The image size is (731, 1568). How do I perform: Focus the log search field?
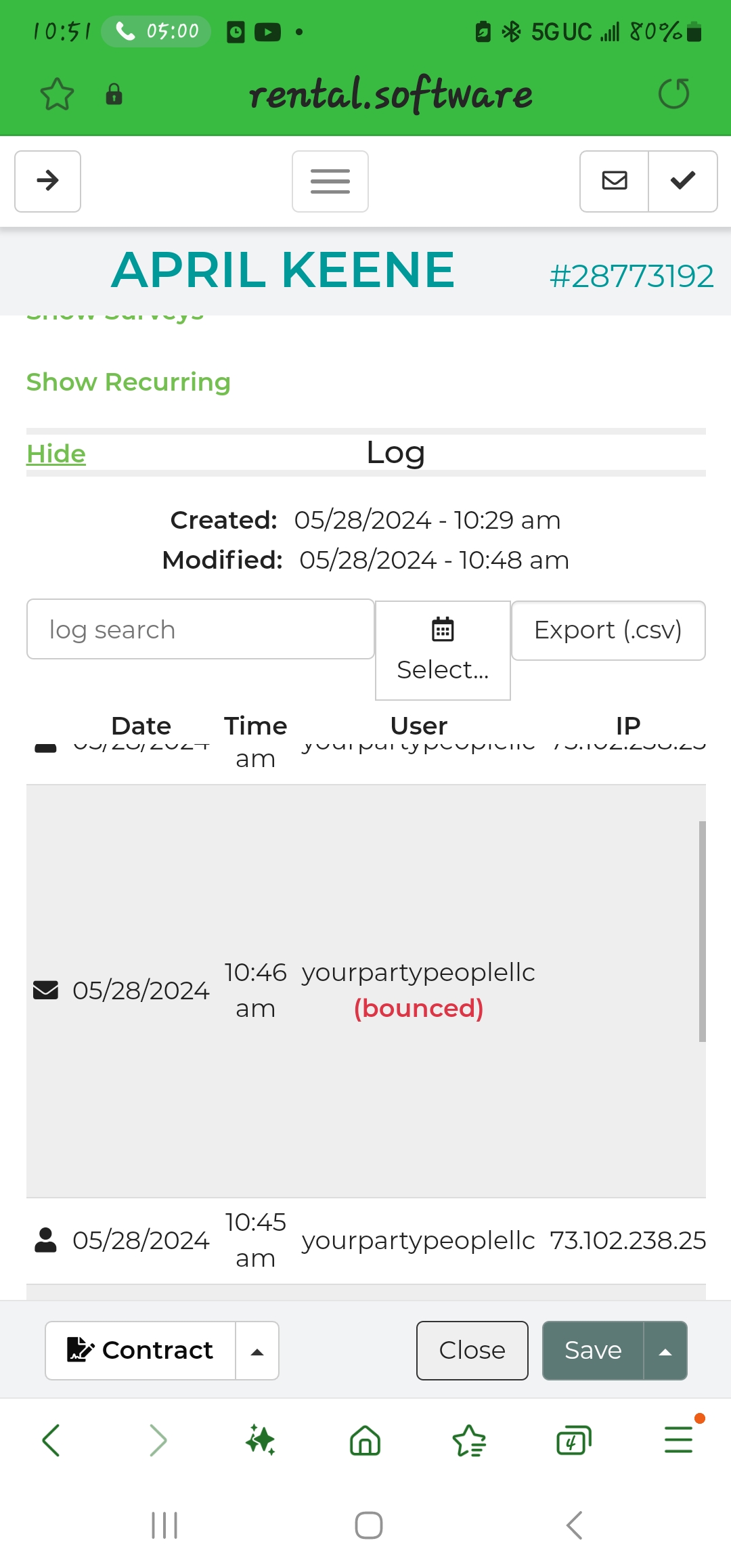click(200, 630)
